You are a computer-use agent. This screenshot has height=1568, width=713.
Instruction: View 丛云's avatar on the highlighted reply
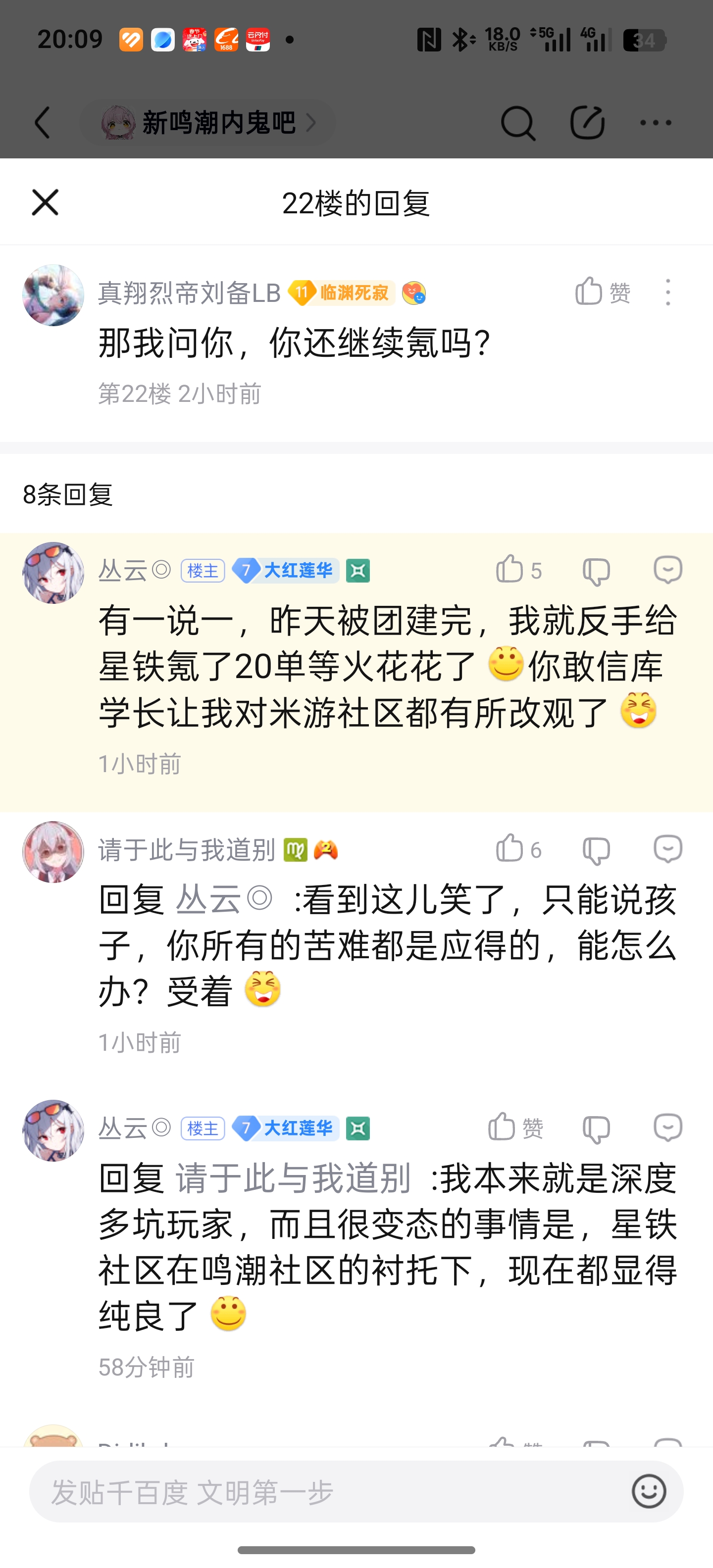[53, 573]
